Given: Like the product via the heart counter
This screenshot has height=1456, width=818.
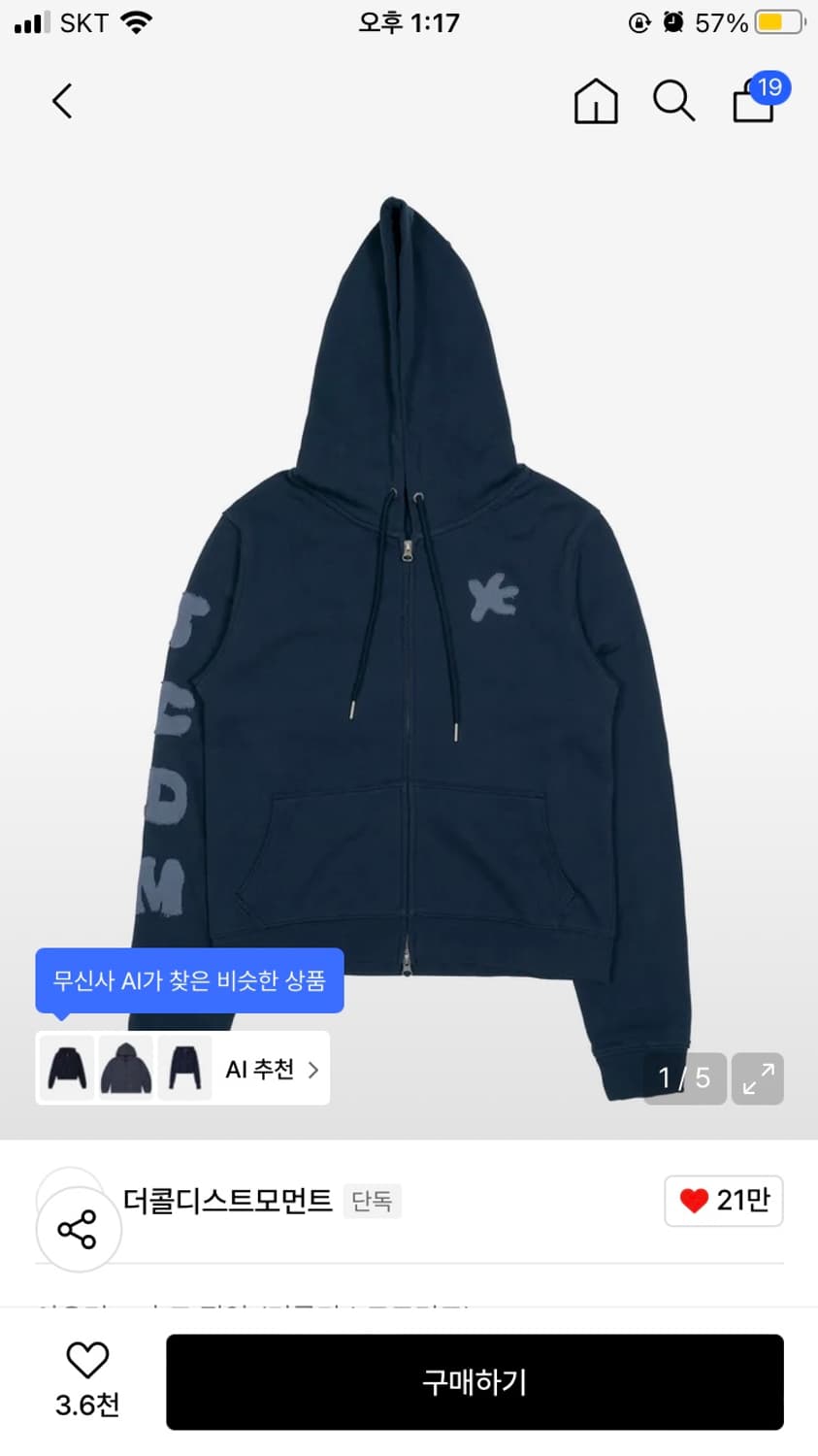Looking at the screenshot, I should (x=88, y=1379).
